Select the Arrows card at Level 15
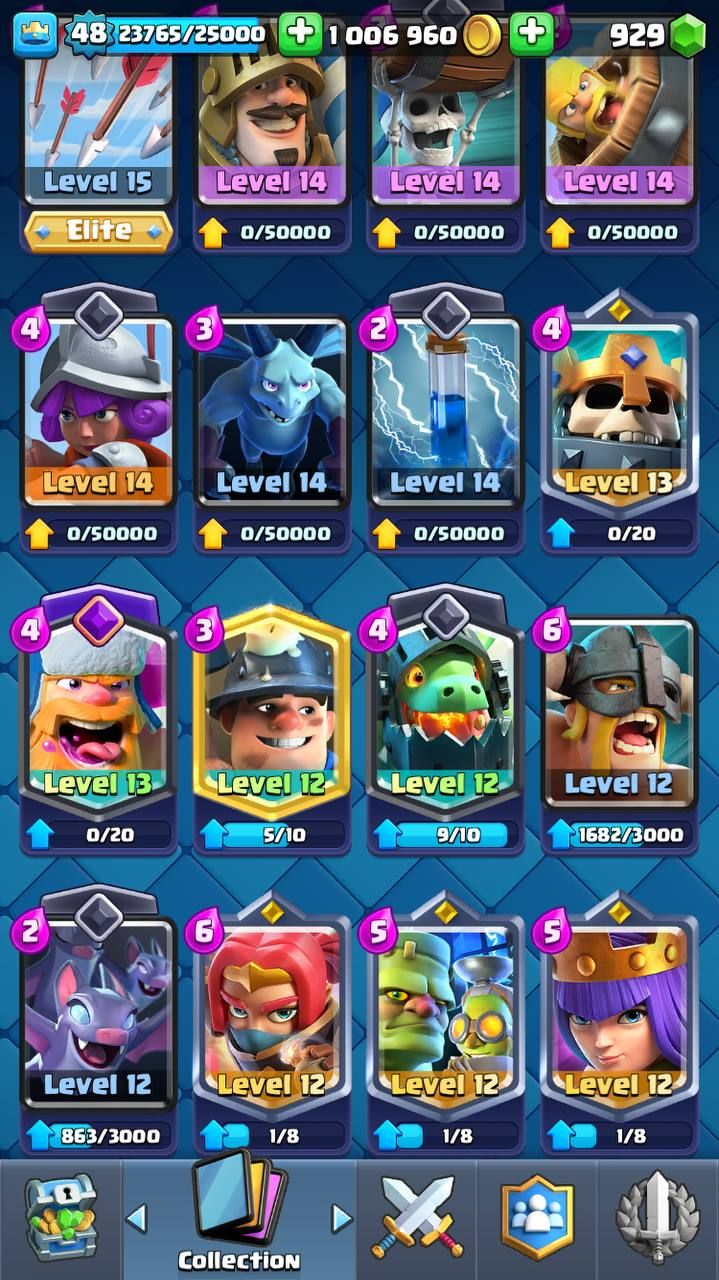Viewport: 719px width, 1280px height. click(x=98, y=120)
